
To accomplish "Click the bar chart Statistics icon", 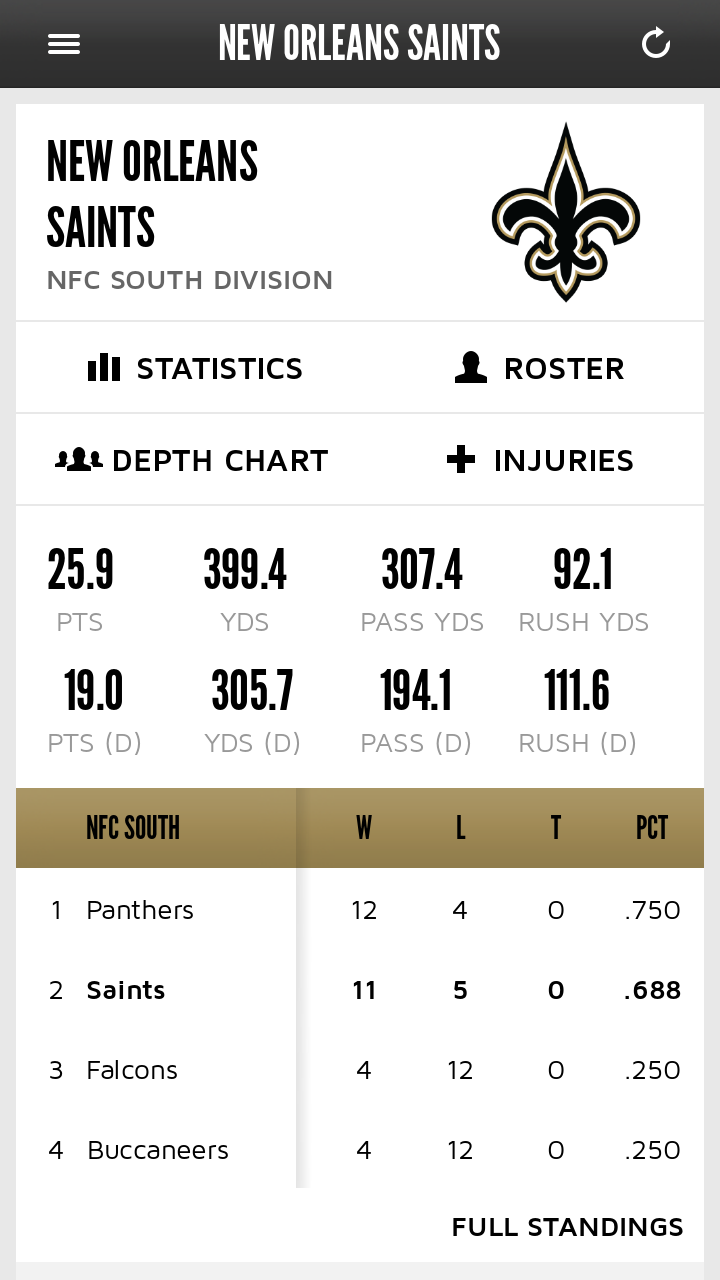I will pos(104,368).
